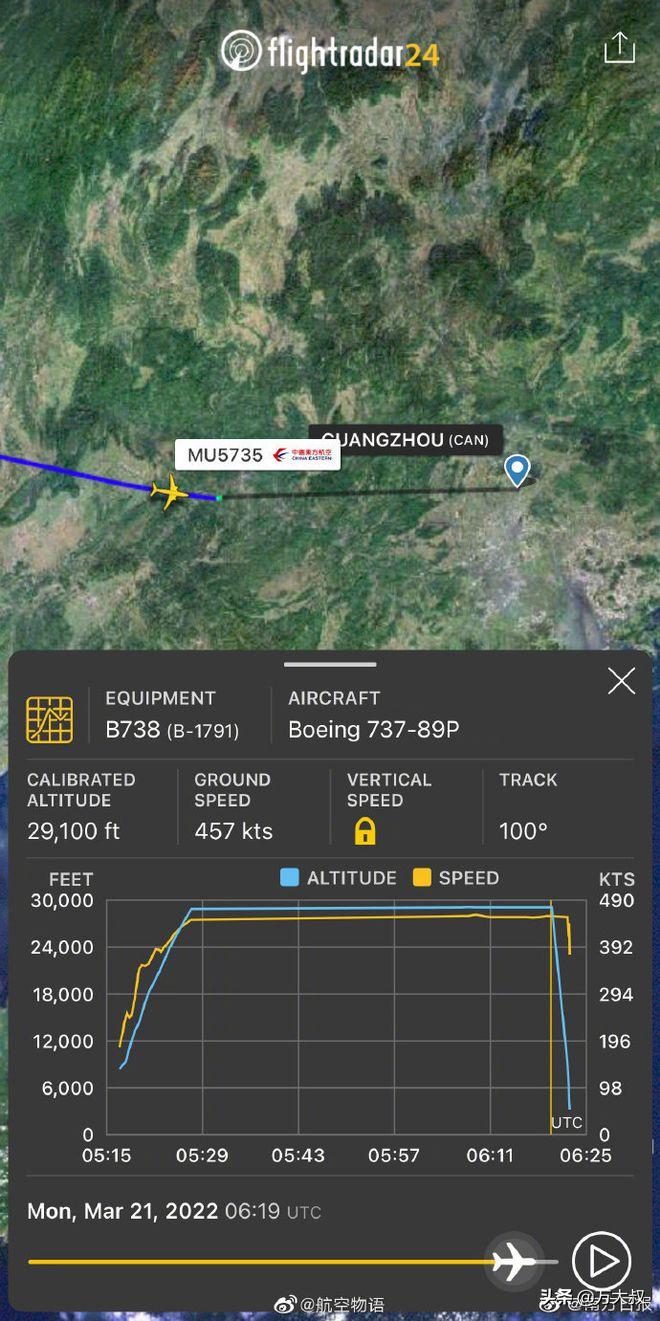Tap the airplane thumb on the playback slider

[x=514, y=1261]
